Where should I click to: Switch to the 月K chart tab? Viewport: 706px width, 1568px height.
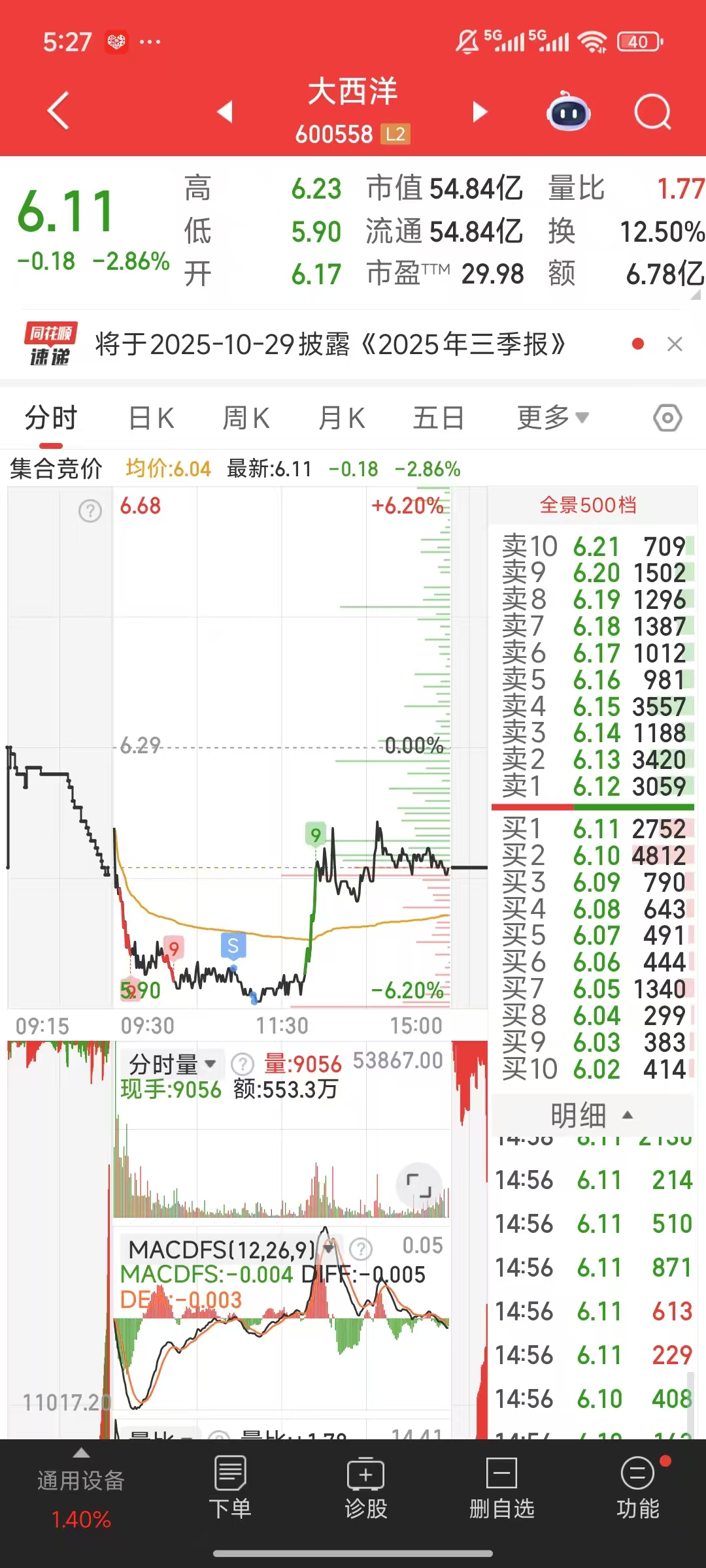[x=341, y=418]
